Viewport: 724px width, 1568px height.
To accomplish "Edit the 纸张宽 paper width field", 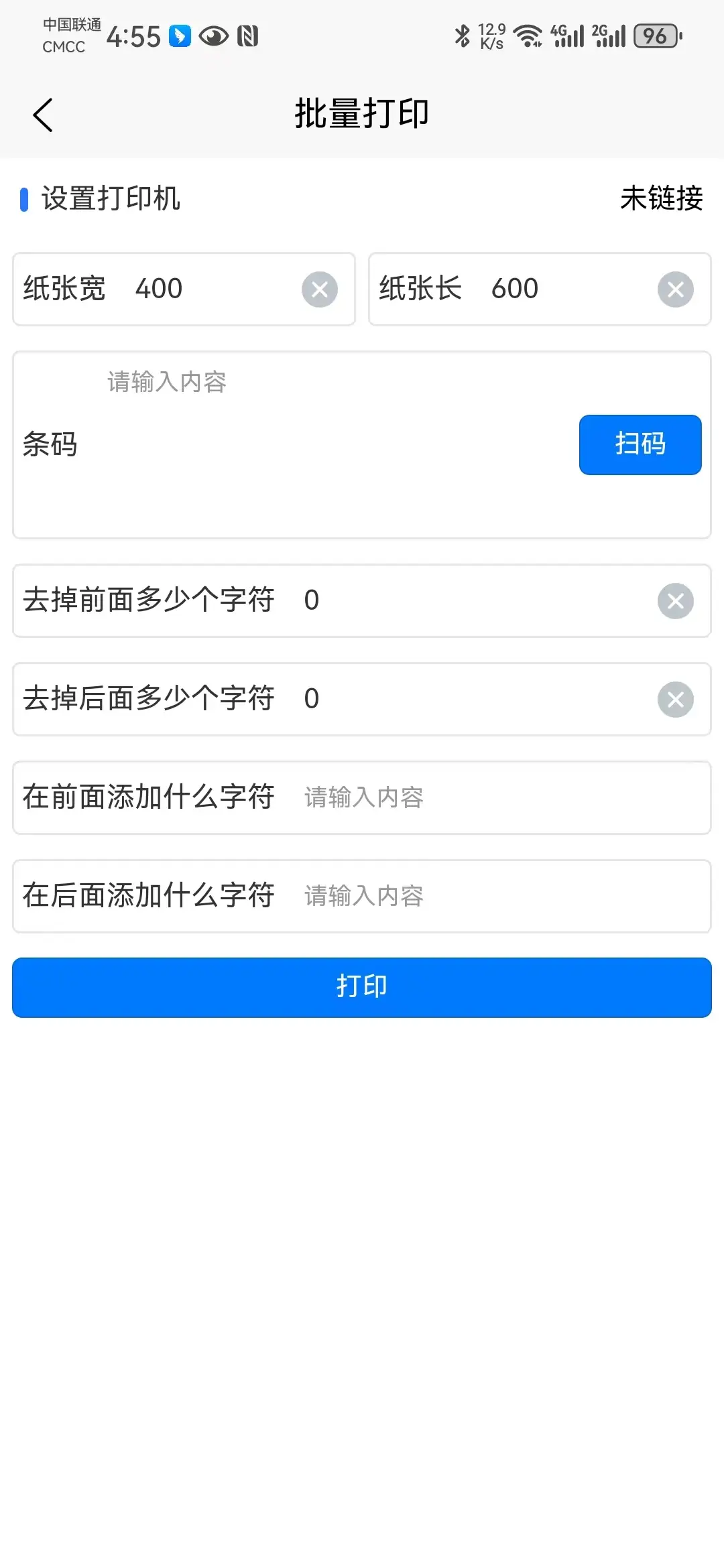I will 208,289.
